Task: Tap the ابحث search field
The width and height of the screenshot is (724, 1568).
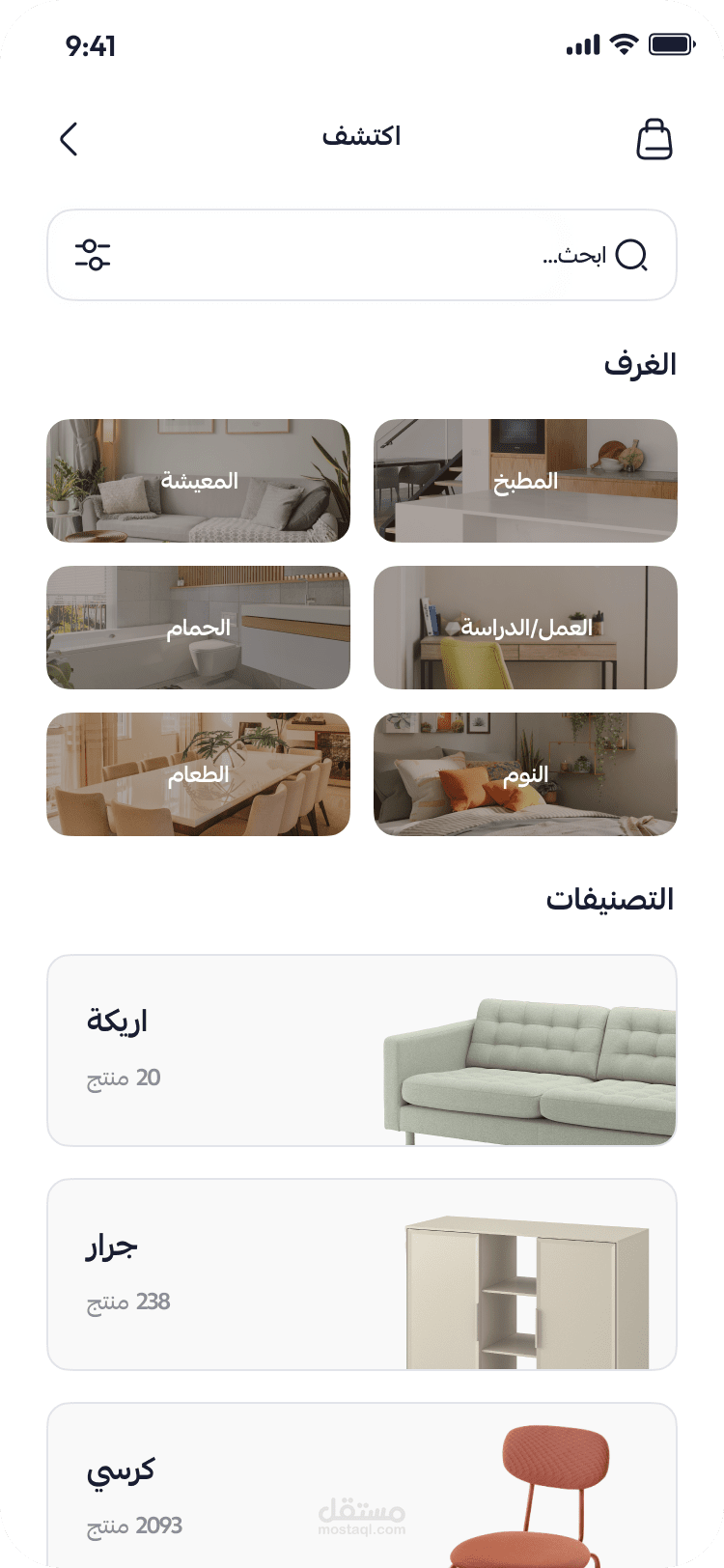Action: 362,255
